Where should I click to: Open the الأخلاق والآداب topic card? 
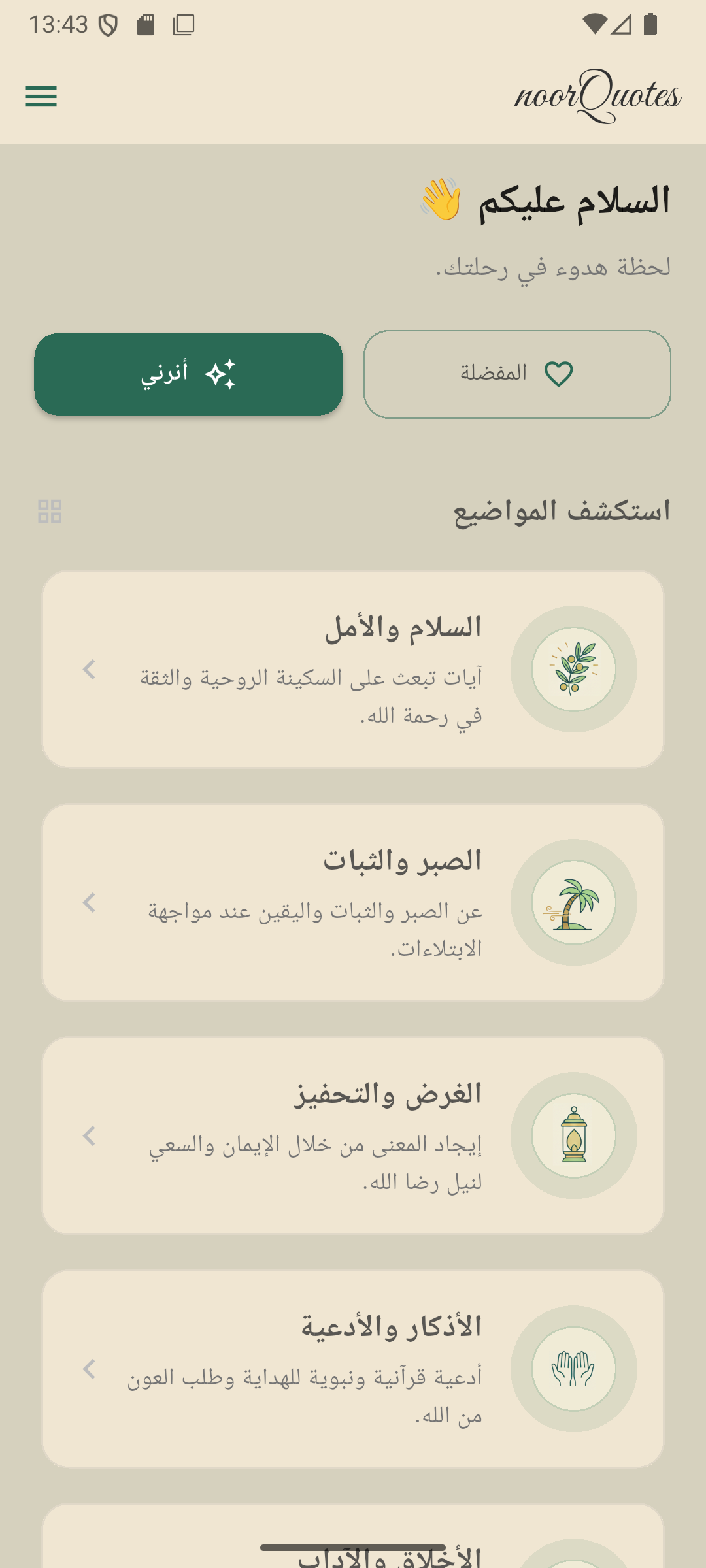point(353,1542)
